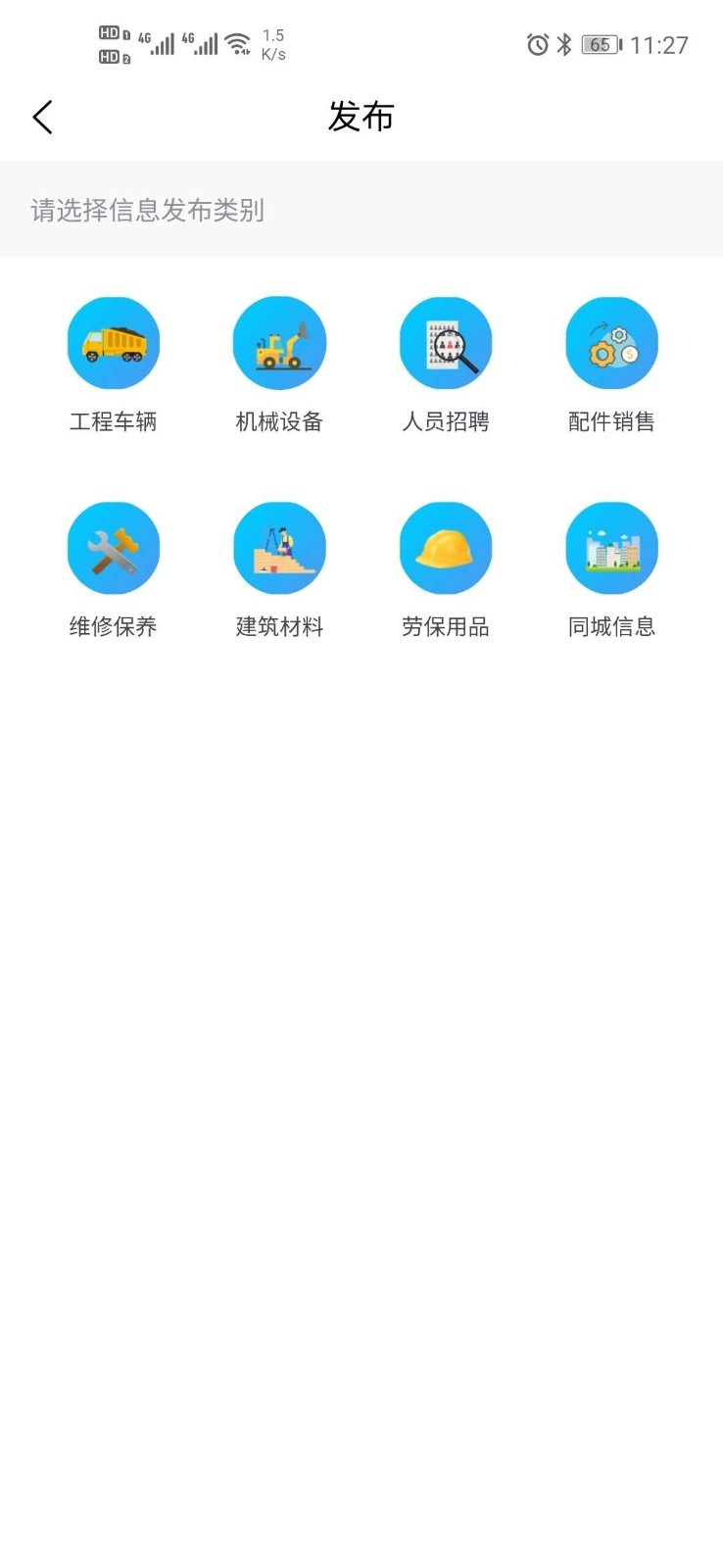Open the 人员招聘 category
Viewport: 723px width, 1568px height.
pos(446,344)
